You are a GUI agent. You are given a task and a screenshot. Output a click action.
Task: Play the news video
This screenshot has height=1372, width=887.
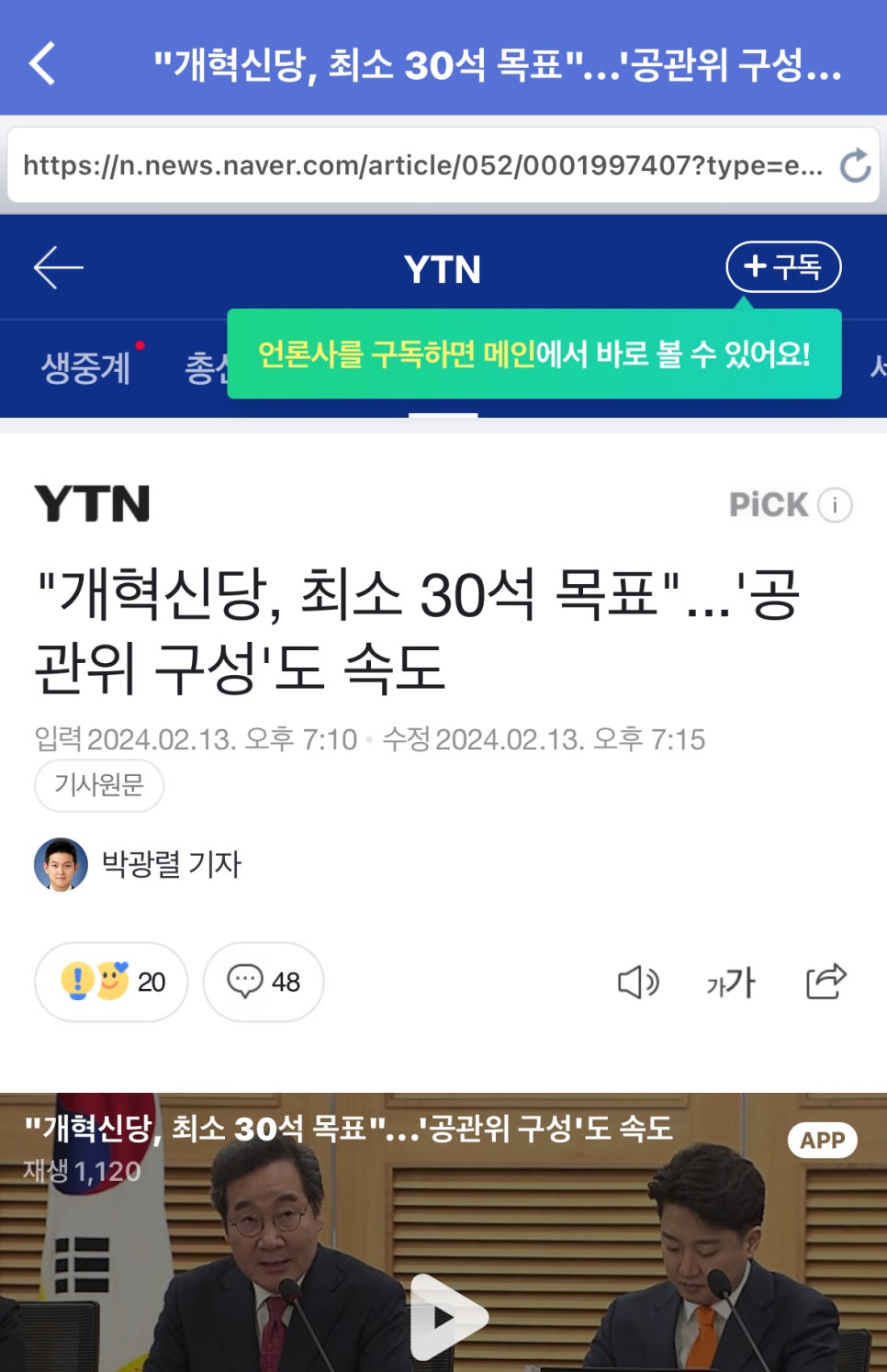447,1317
